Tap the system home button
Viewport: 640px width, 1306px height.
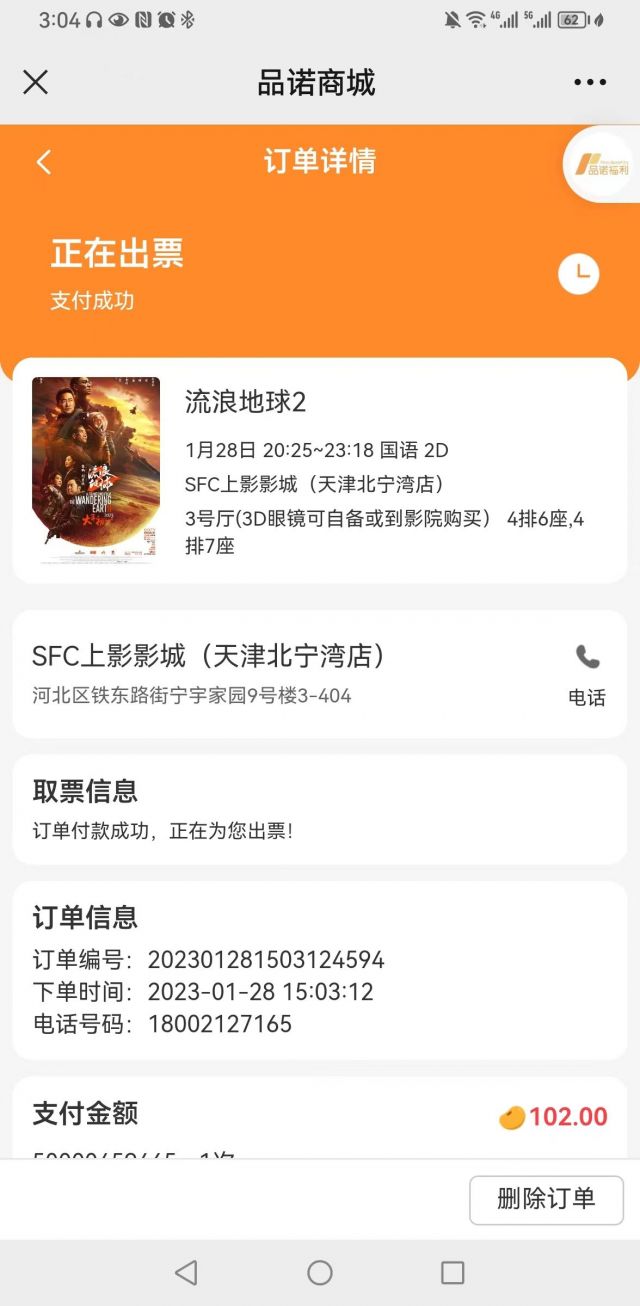[320, 1272]
